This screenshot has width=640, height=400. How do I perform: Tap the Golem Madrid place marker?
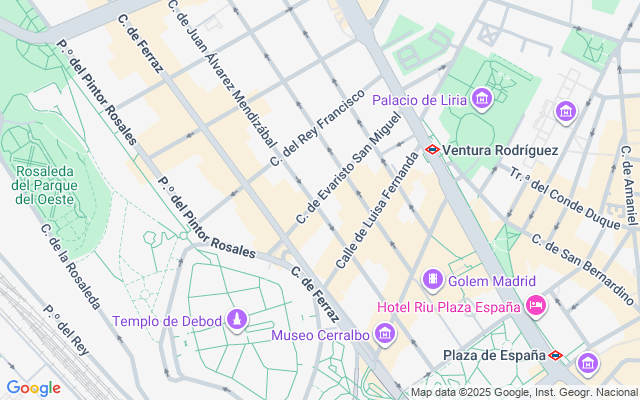433,278
